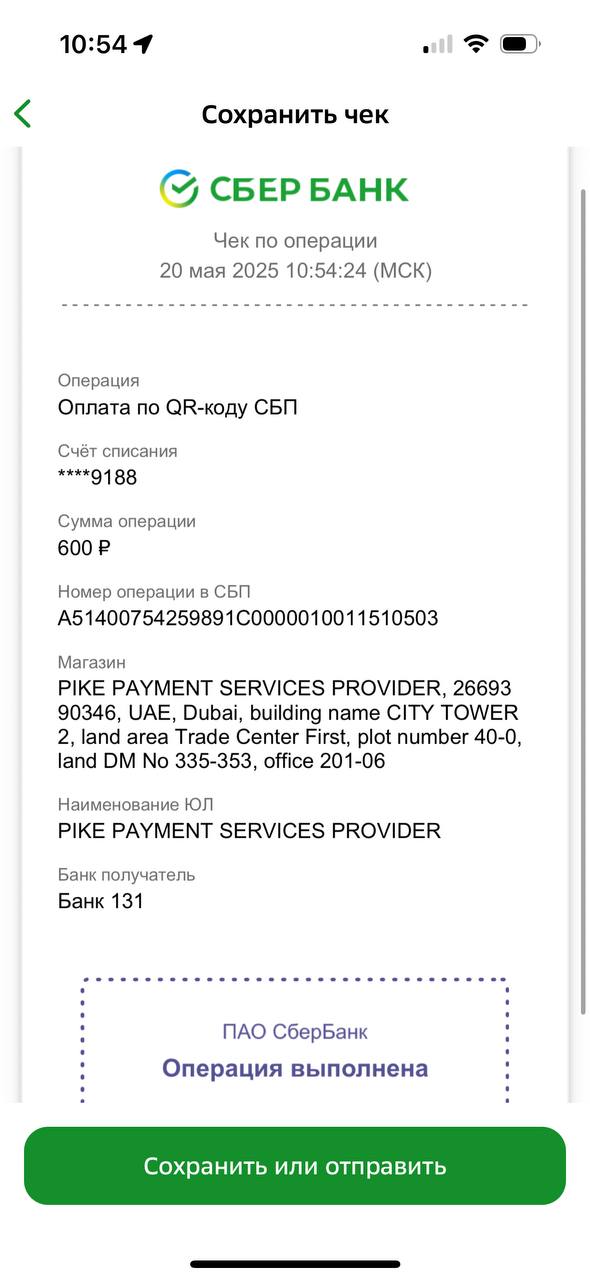Viewport: 590px width, 1280px height.
Task: Tap the Сохранить или отправить button
Action: 295,1166
